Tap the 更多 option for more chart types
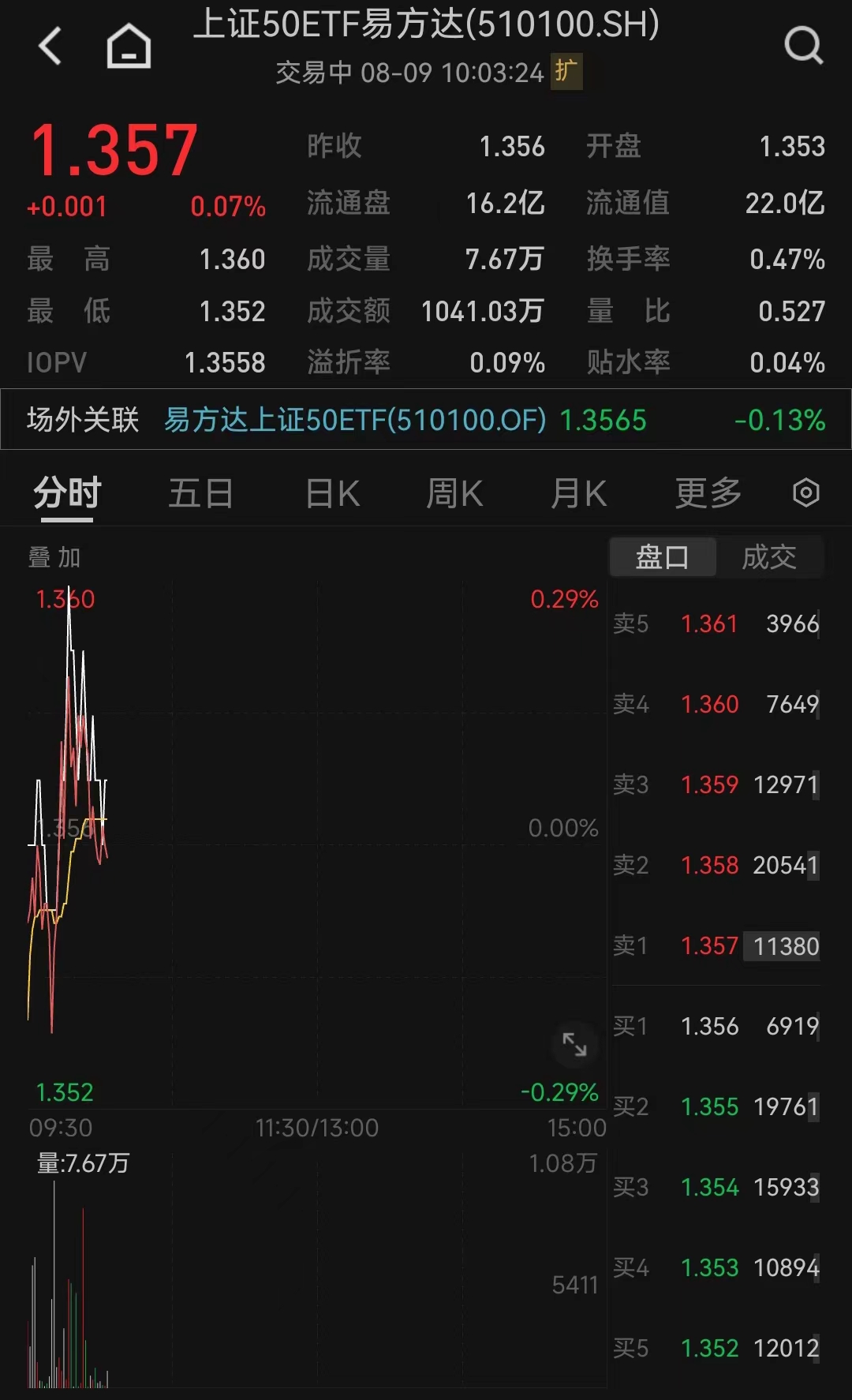Screen dimensions: 852x1400 click(706, 492)
